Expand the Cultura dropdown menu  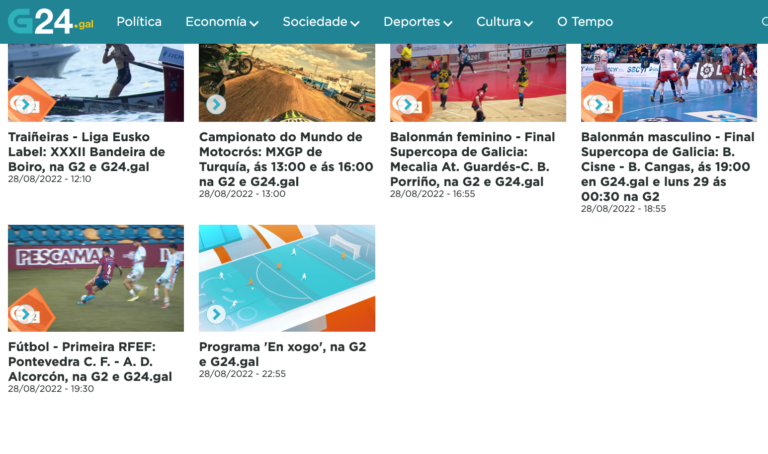pyautogui.click(x=504, y=22)
